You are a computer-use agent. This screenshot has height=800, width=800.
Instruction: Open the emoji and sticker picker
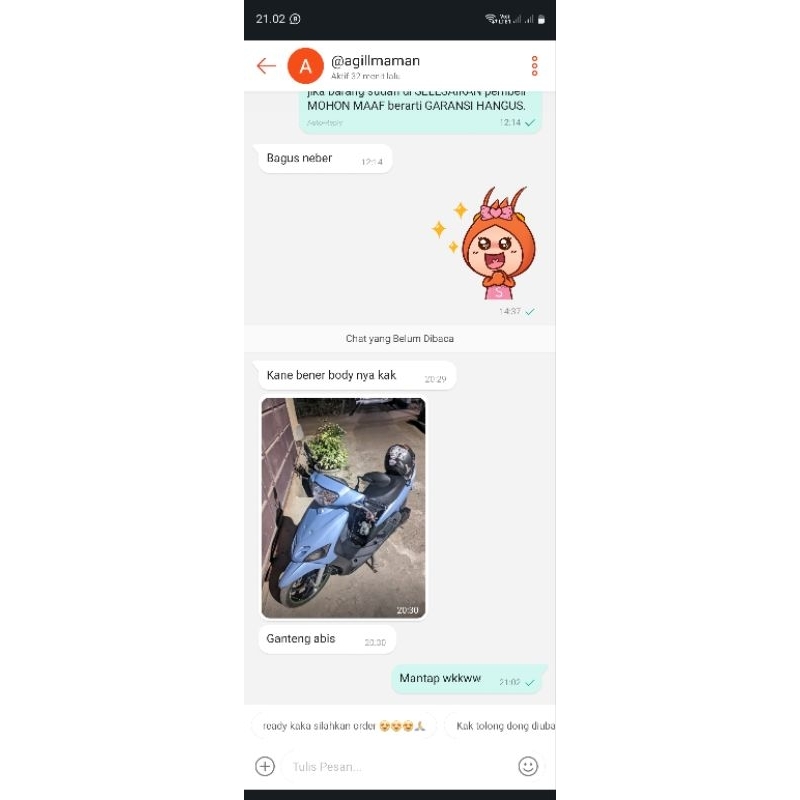[x=528, y=766]
